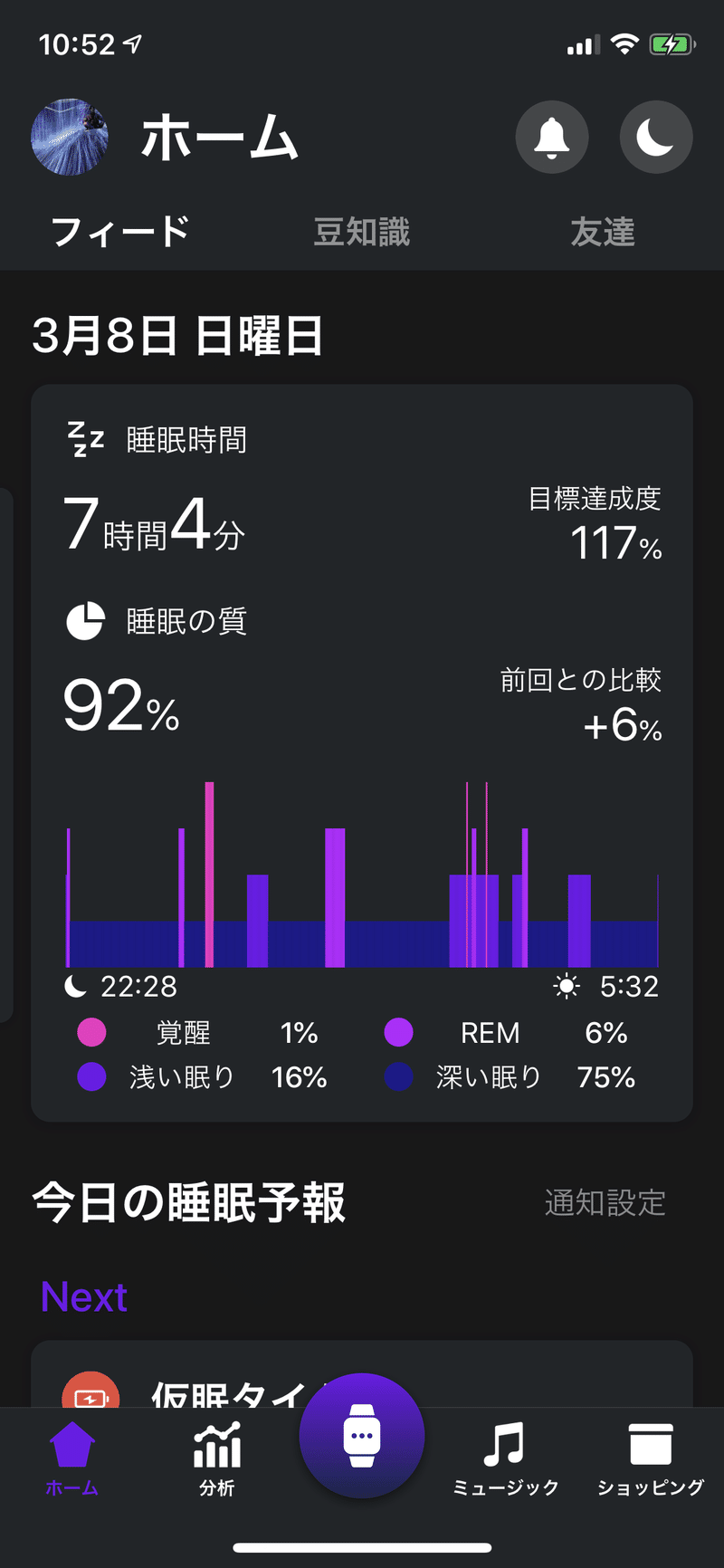Select the フィード tab
724x1568 pixels.
(120, 232)
